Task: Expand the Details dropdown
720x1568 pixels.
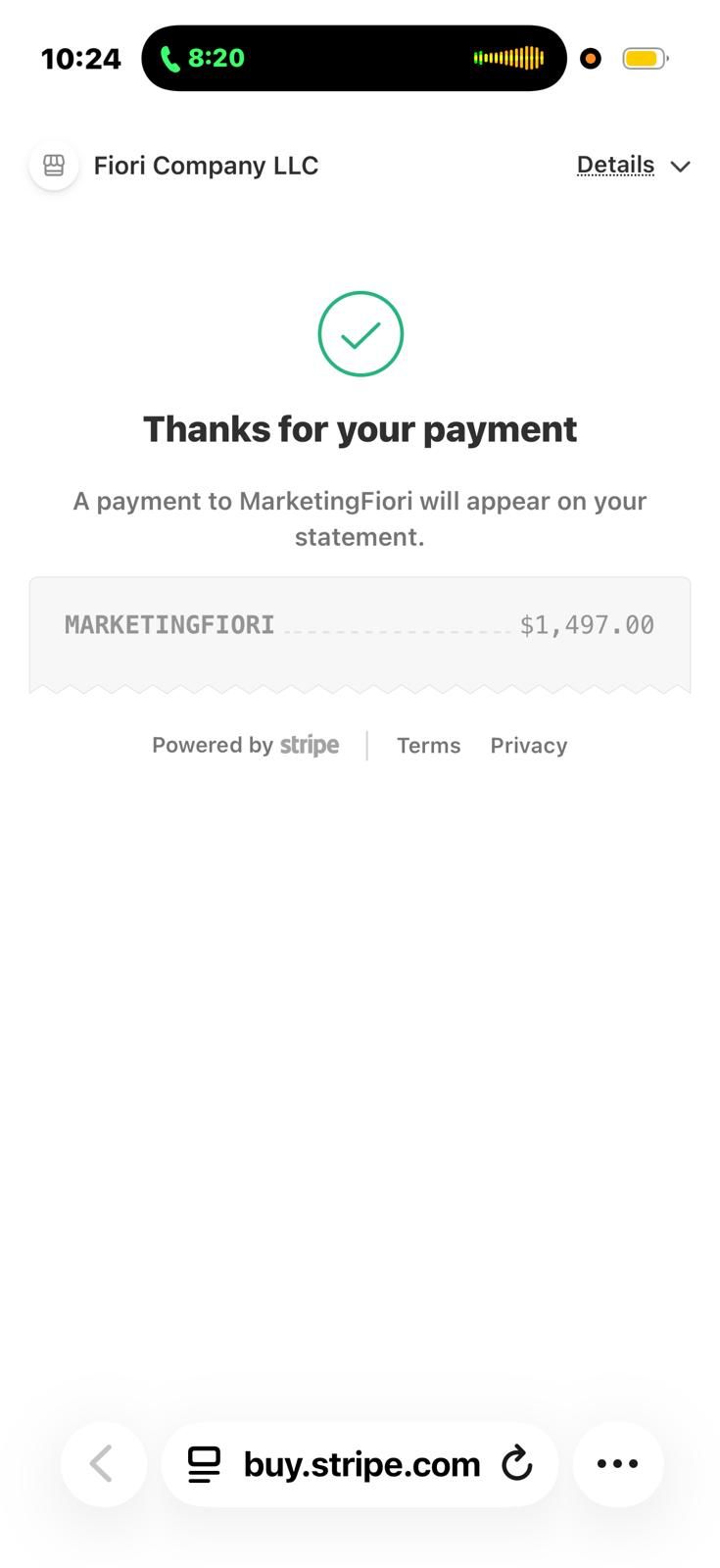Action: click(632, 166)
